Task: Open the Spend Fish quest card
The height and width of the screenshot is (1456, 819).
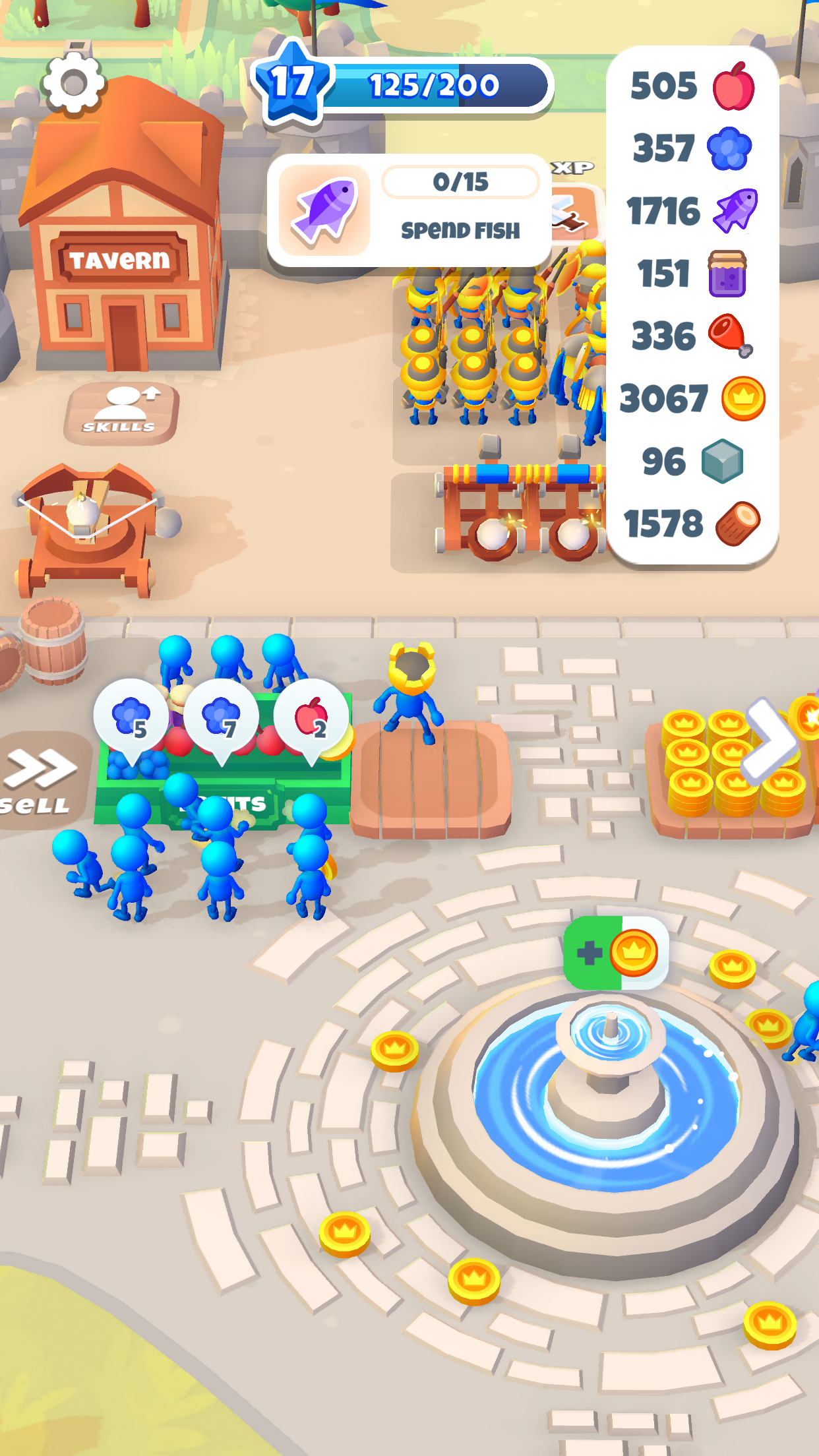Action: coord(409,210)
